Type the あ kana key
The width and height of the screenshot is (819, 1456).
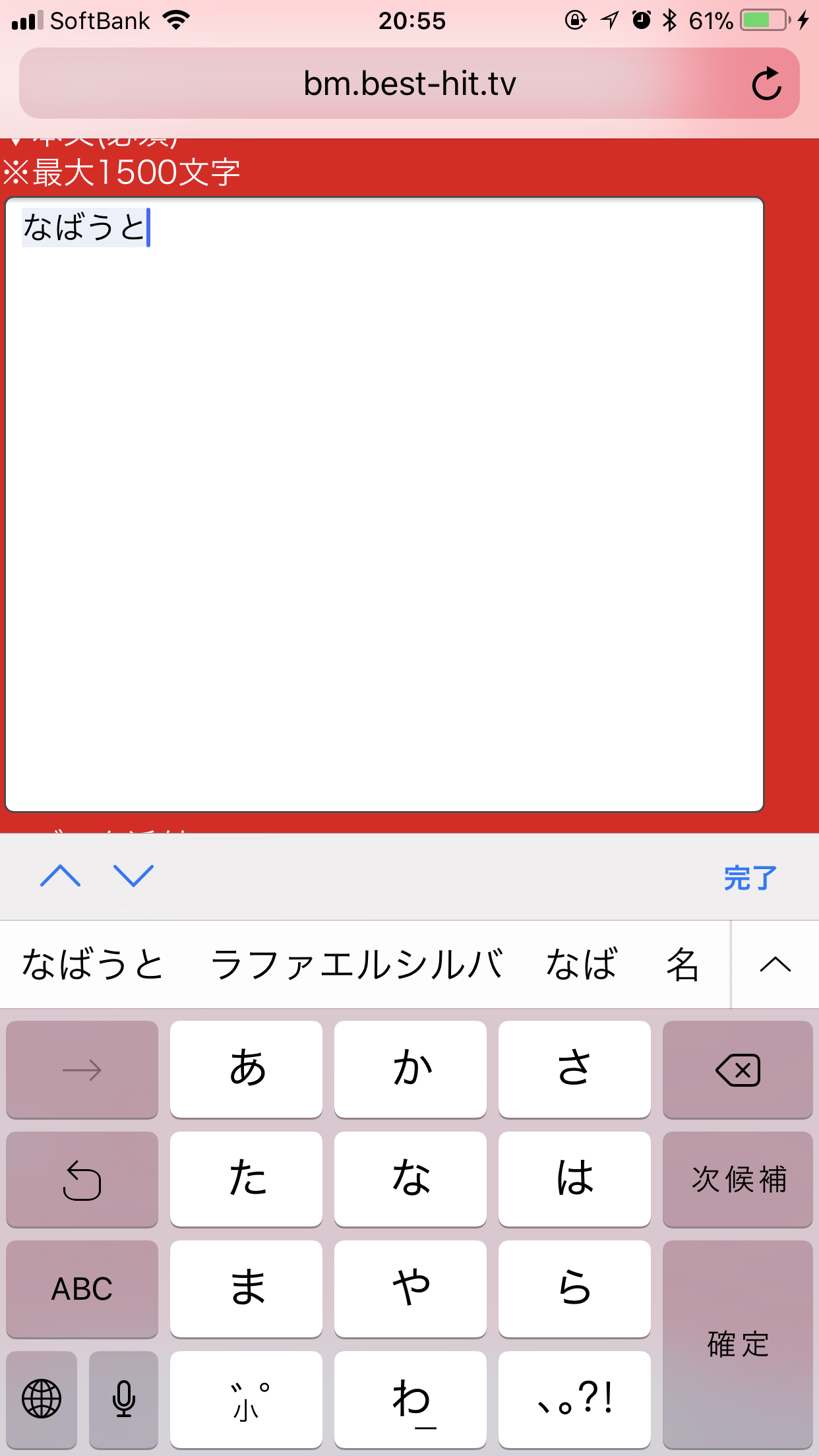pos(246,1070)
